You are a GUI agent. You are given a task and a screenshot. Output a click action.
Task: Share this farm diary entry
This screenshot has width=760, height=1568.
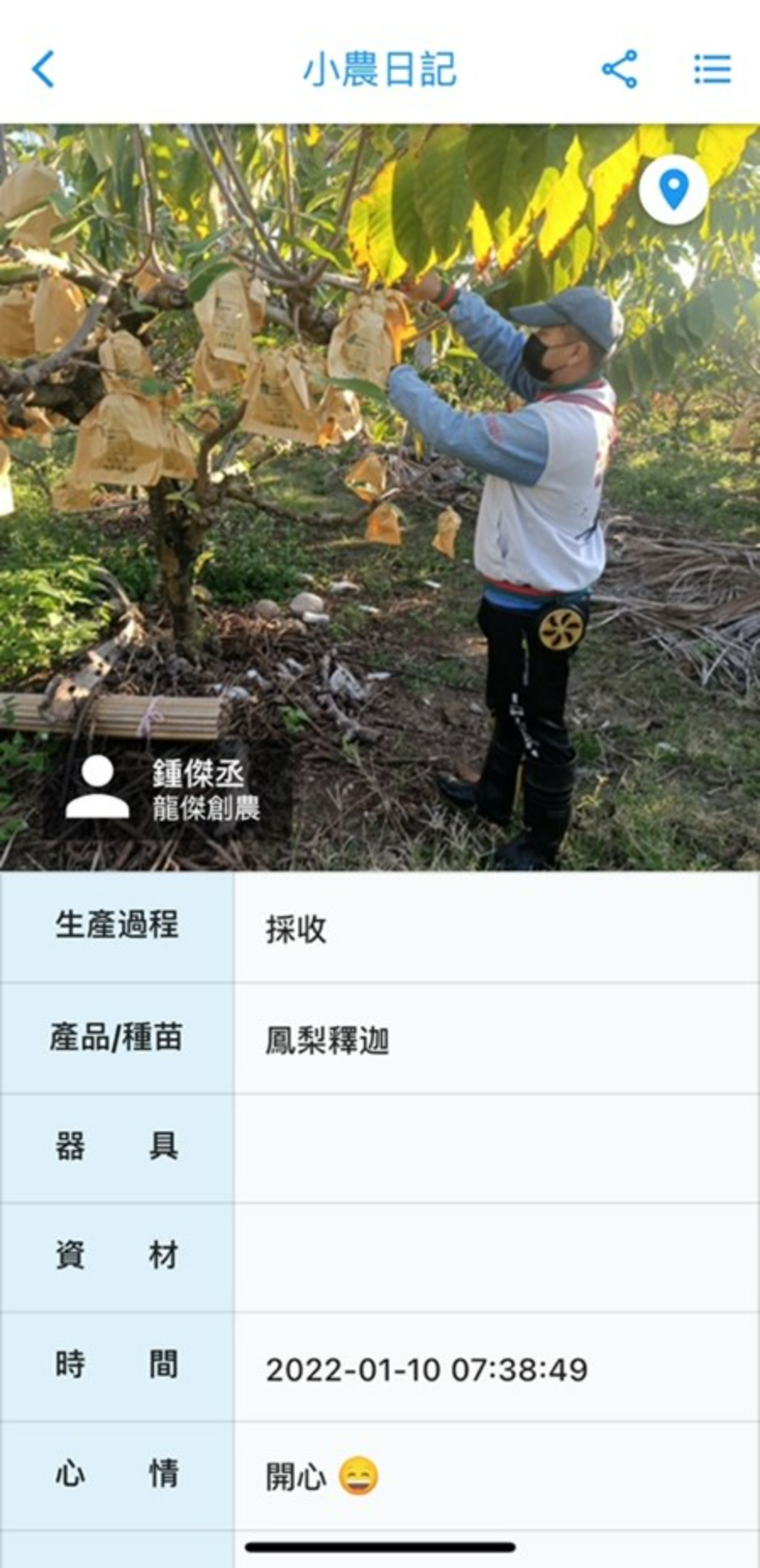point(620,69)
